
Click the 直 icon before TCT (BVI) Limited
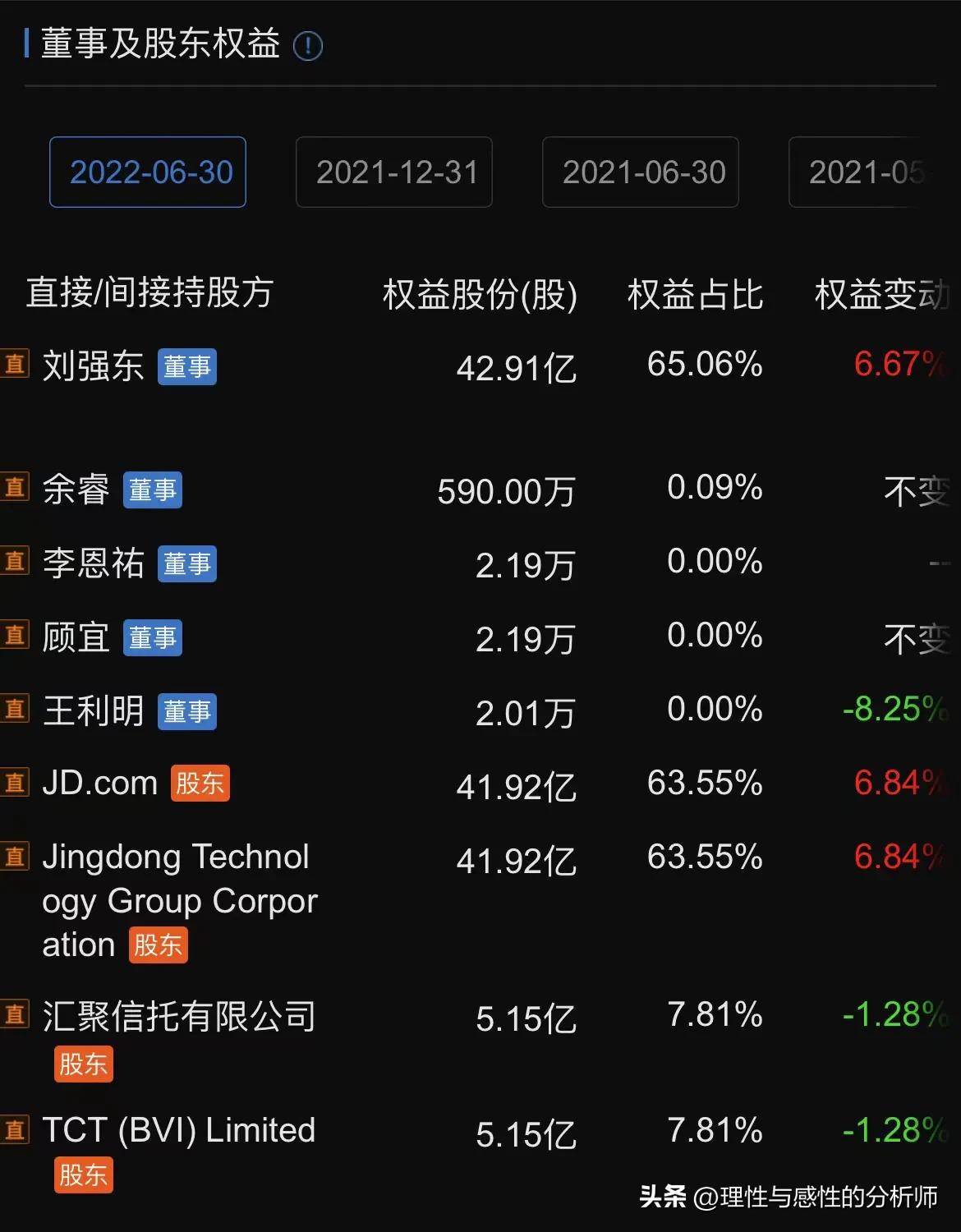(x=14, y=1129)
